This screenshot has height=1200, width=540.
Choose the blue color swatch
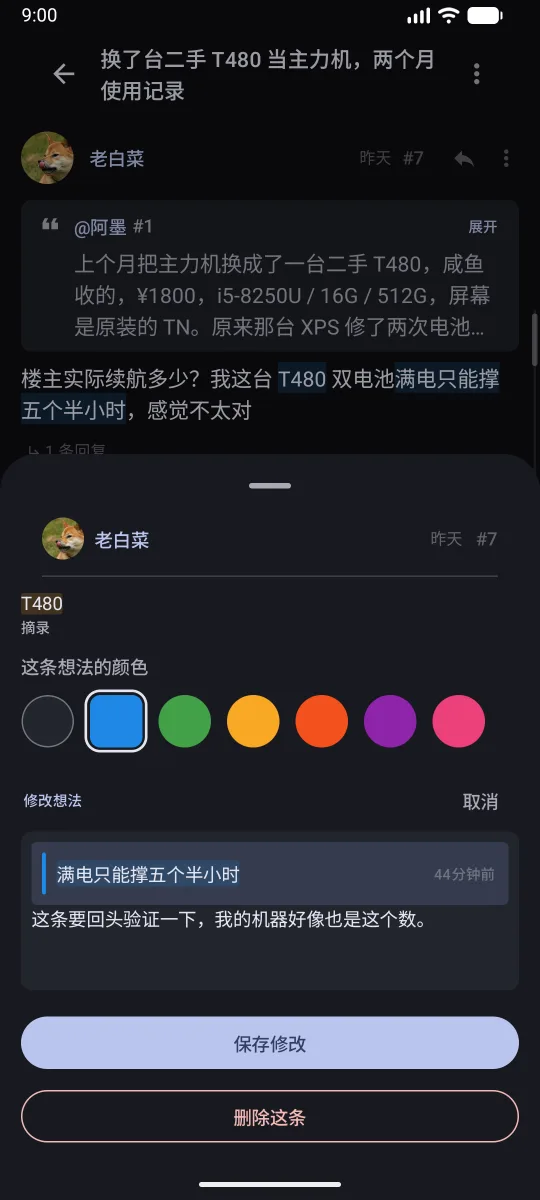(x=116, y=721)
